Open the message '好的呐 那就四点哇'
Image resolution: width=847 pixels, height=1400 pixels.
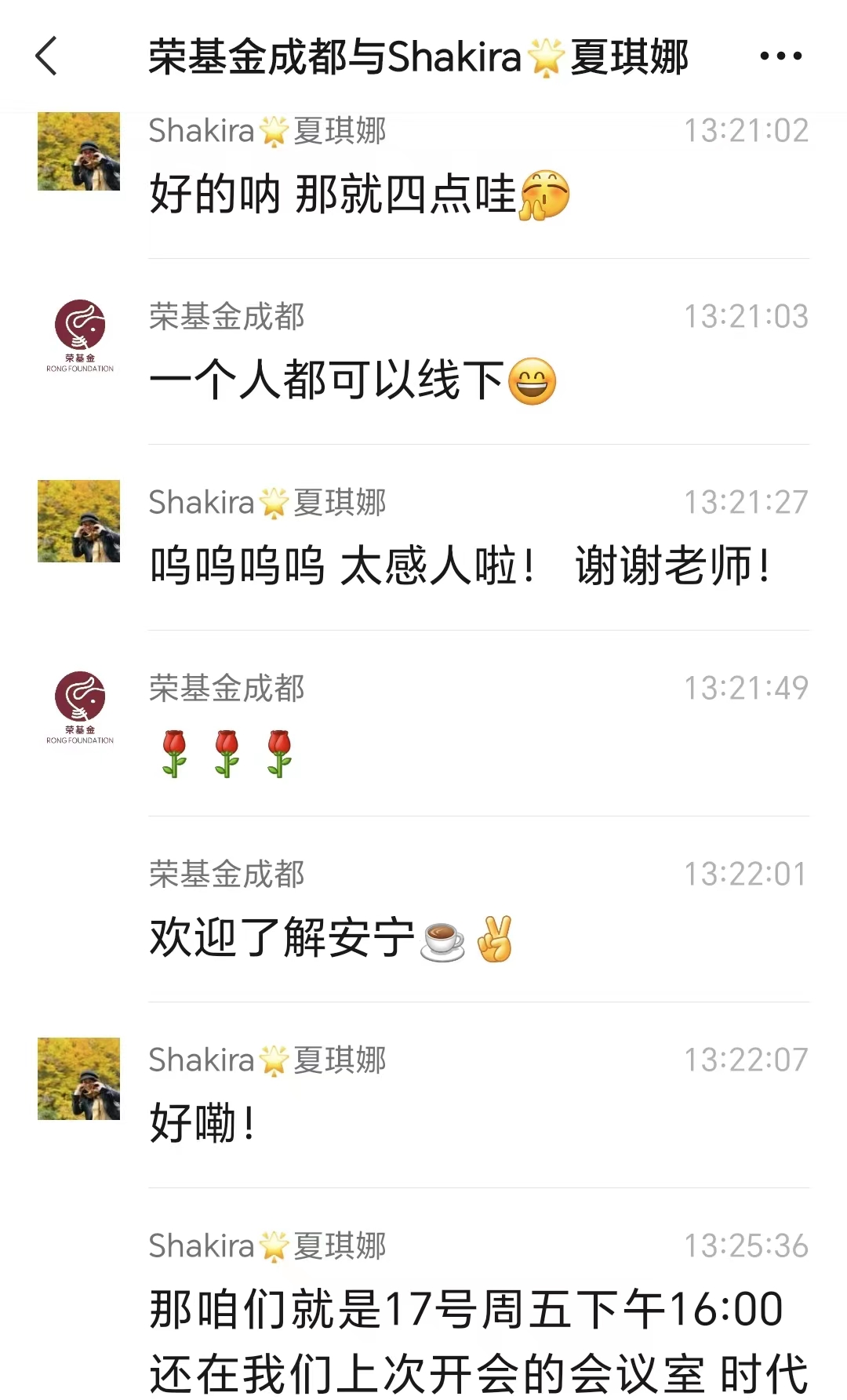pos(359,195)
